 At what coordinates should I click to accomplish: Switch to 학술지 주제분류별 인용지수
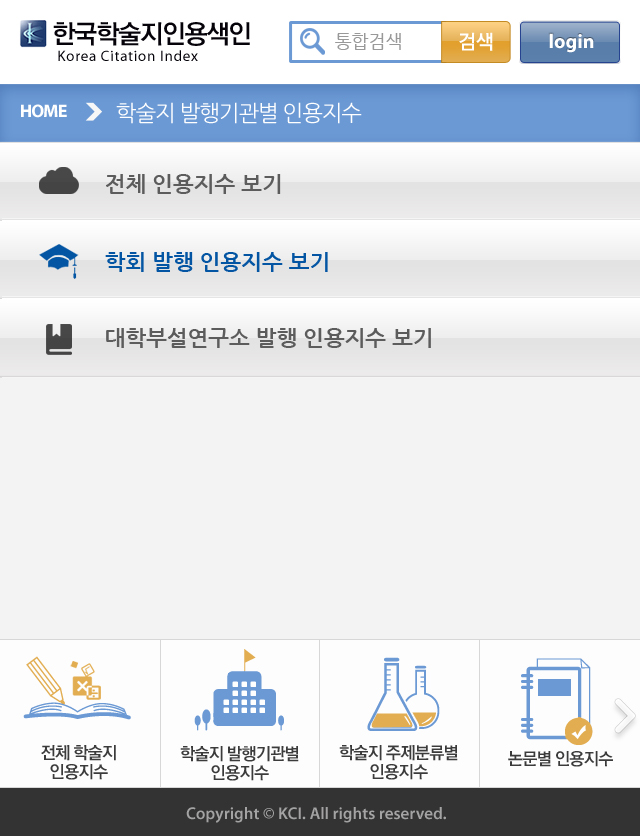(399, 714)
